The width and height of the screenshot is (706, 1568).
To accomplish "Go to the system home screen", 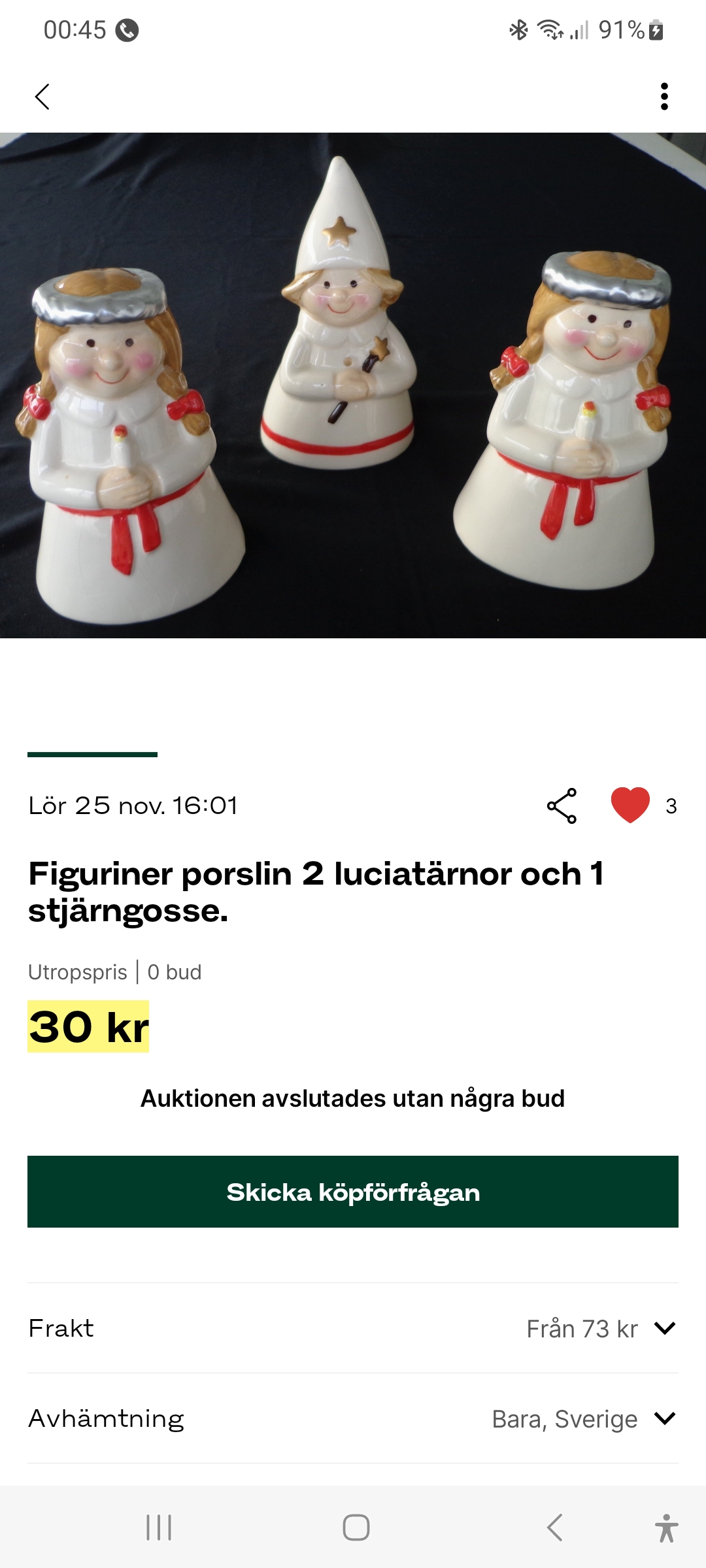I will (x=356, y=1527).
